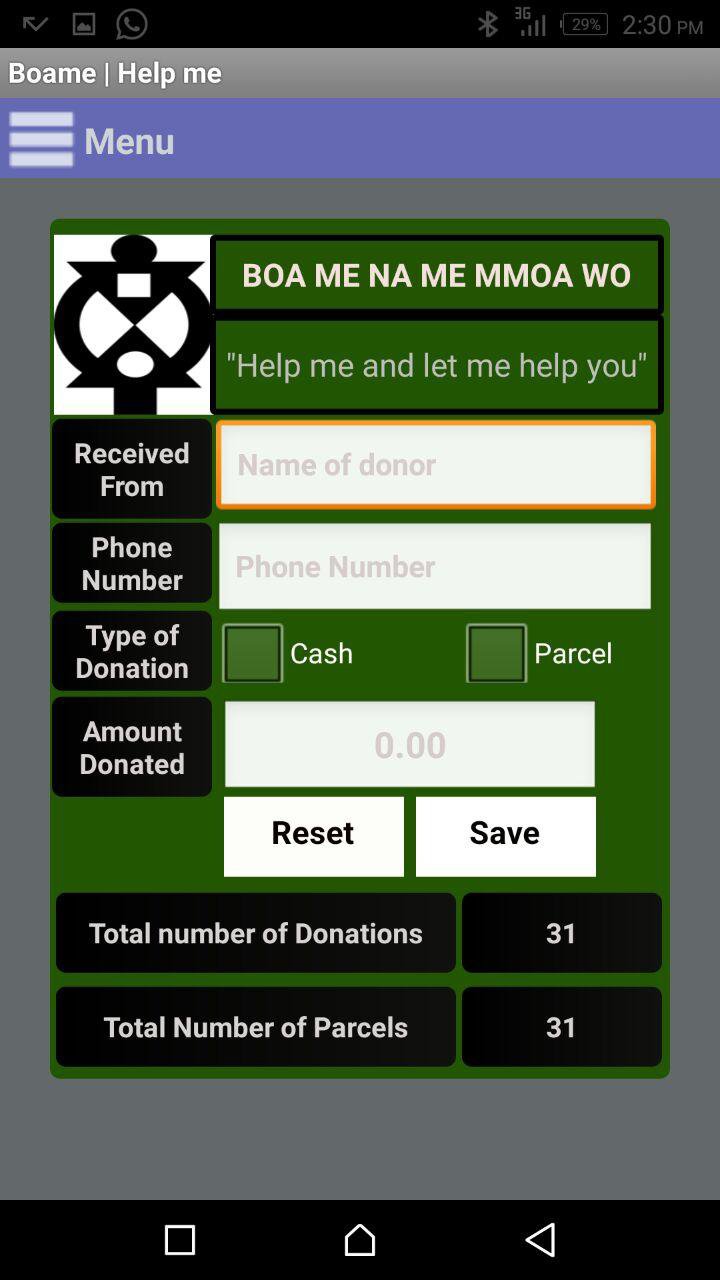Viewport: 720px width, 1280px height.
Task: Enable the Parcel donation checkbox
Action: (496, 651)
